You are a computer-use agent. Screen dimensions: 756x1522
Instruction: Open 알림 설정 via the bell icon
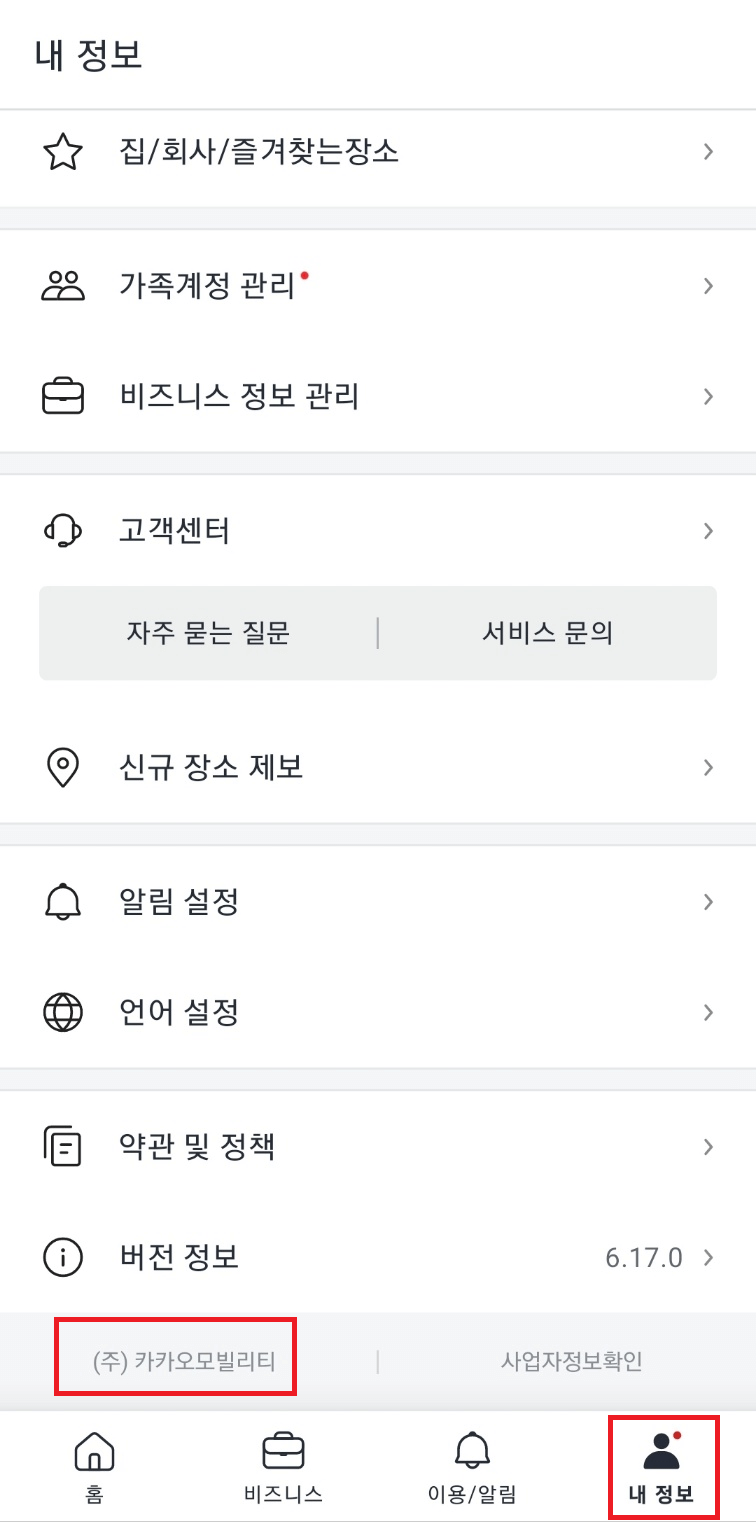coord(63,901)
